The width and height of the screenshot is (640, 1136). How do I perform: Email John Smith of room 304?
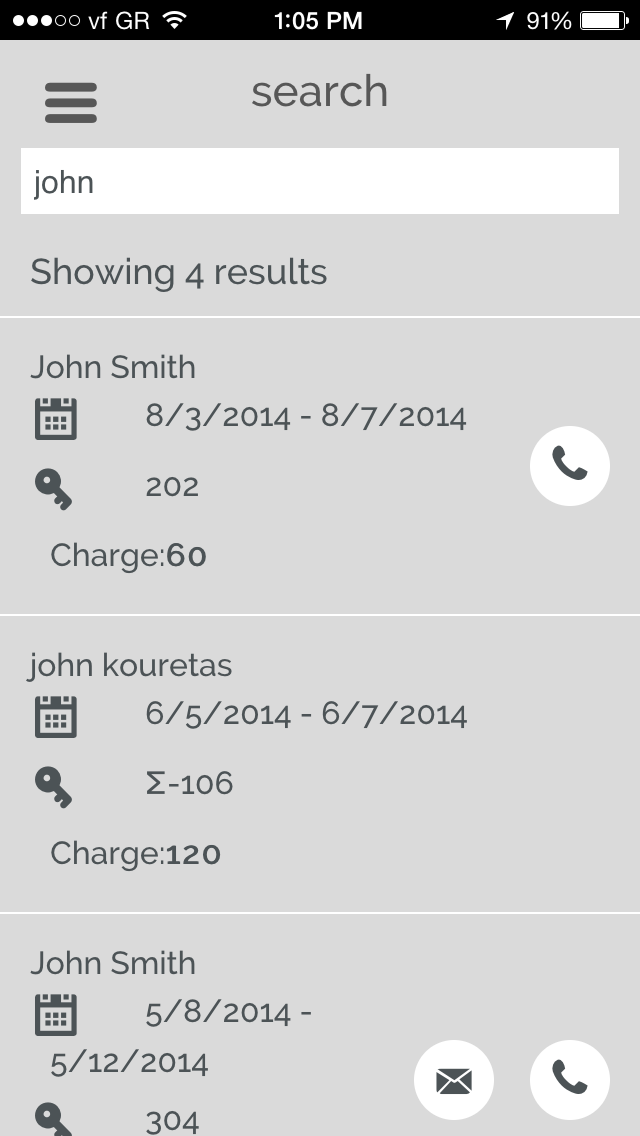(x=454, y=1080)
